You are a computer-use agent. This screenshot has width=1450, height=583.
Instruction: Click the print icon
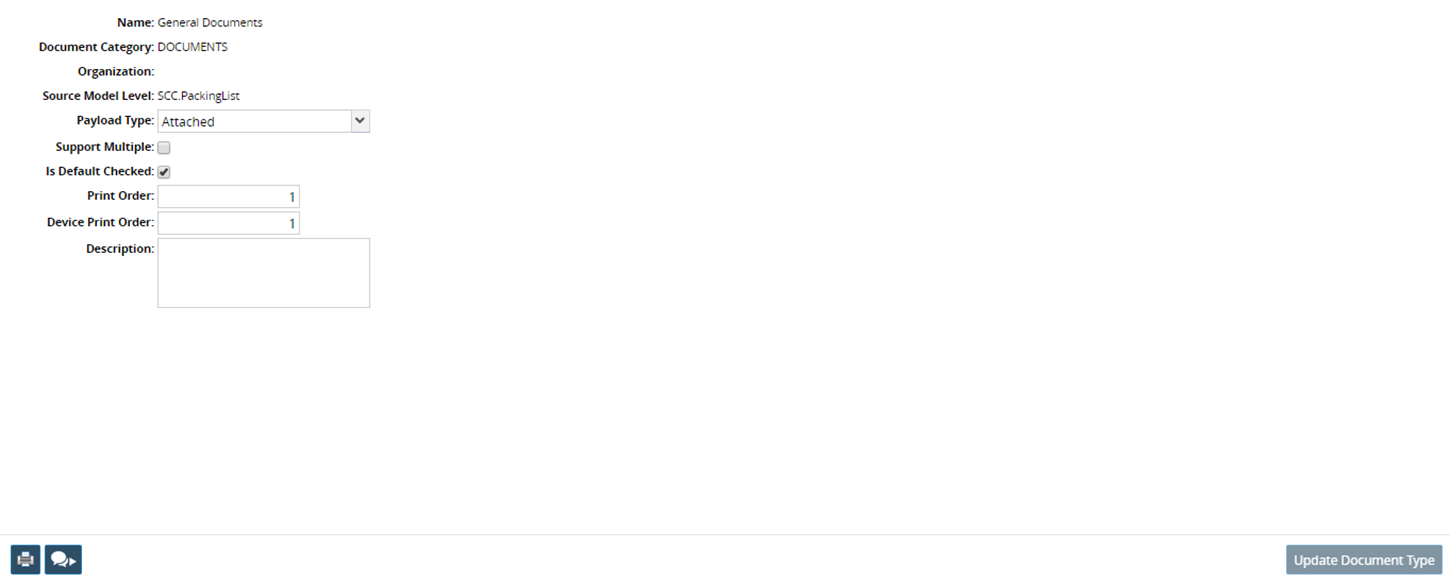point(26,560)
